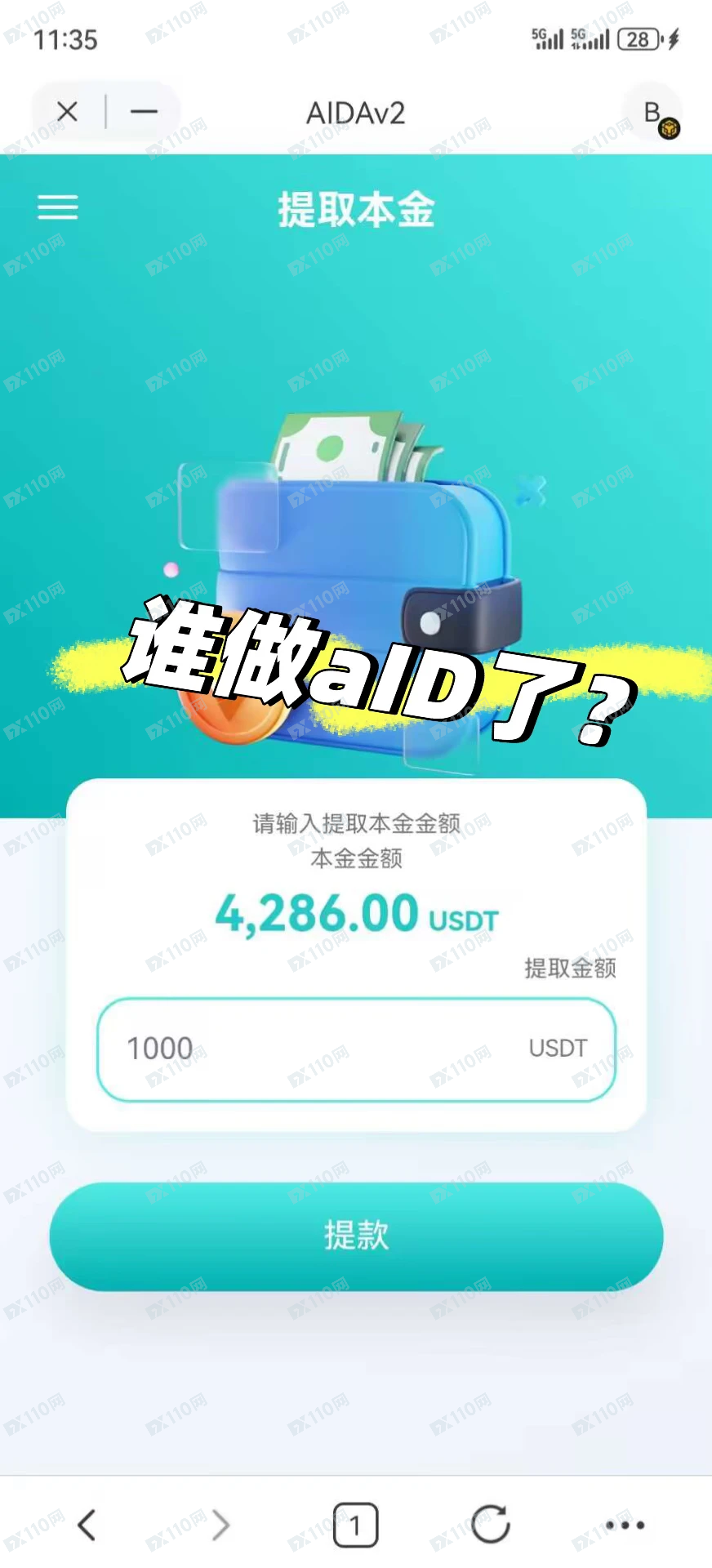Tap the 提款 withdraw button
Screen dimensions: 712x1568
356,1235
